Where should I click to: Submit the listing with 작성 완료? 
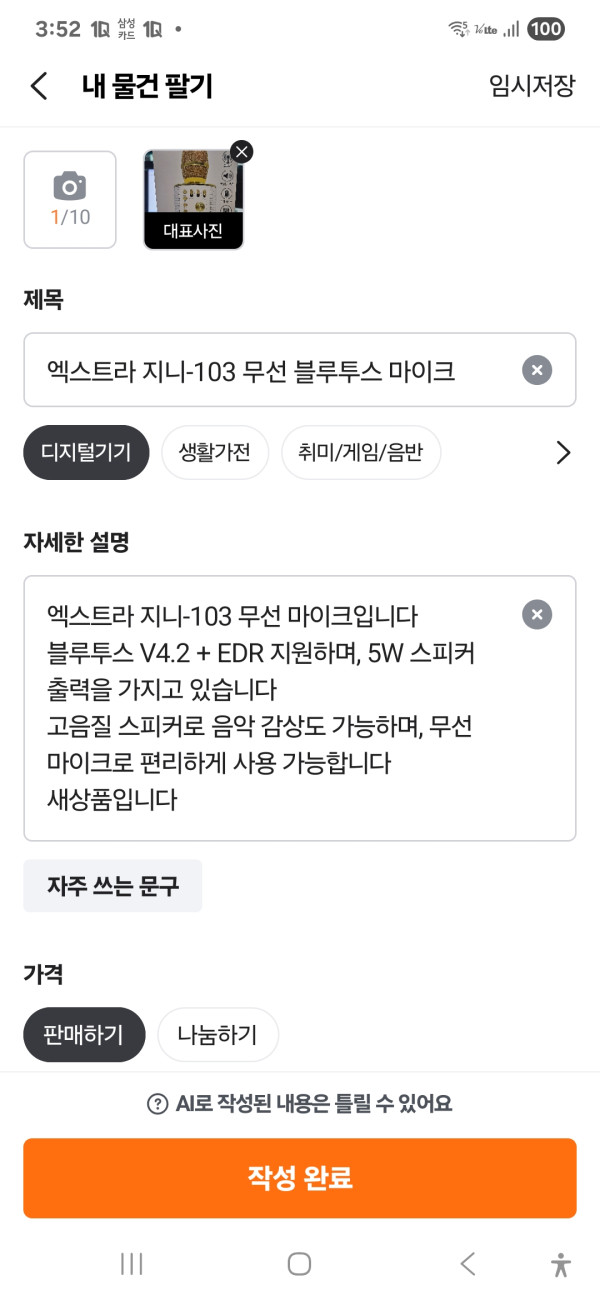300,1178
